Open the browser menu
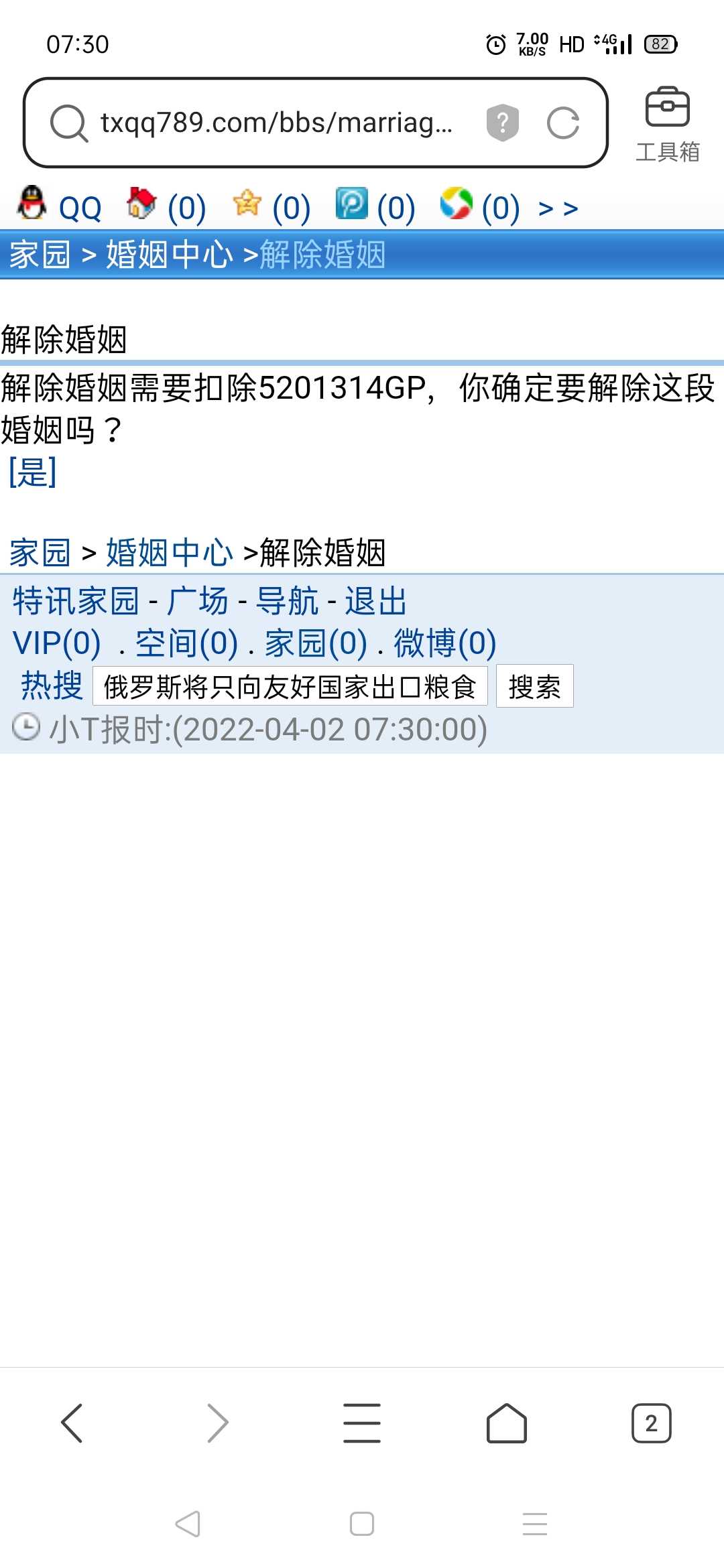This screenshot has width=724, height=1568. pos(362,1423)
